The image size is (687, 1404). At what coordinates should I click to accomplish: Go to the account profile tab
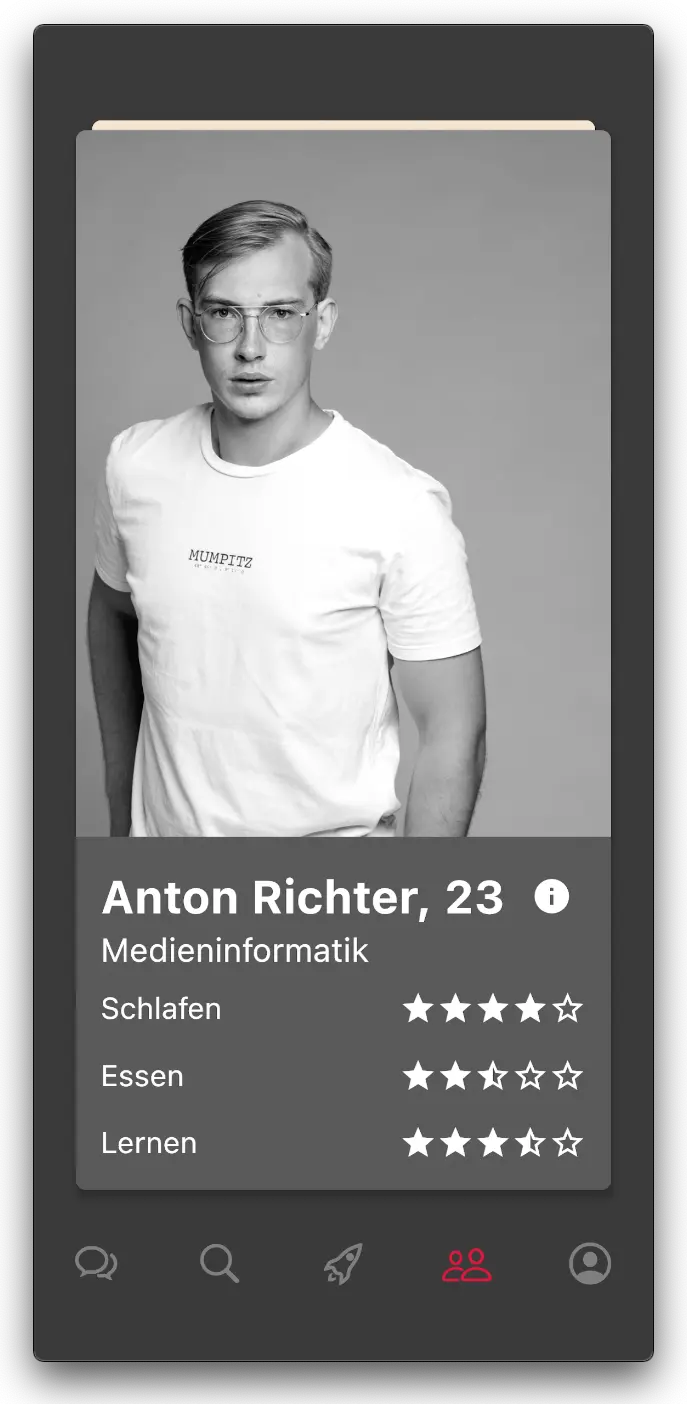coord(590,1263)
